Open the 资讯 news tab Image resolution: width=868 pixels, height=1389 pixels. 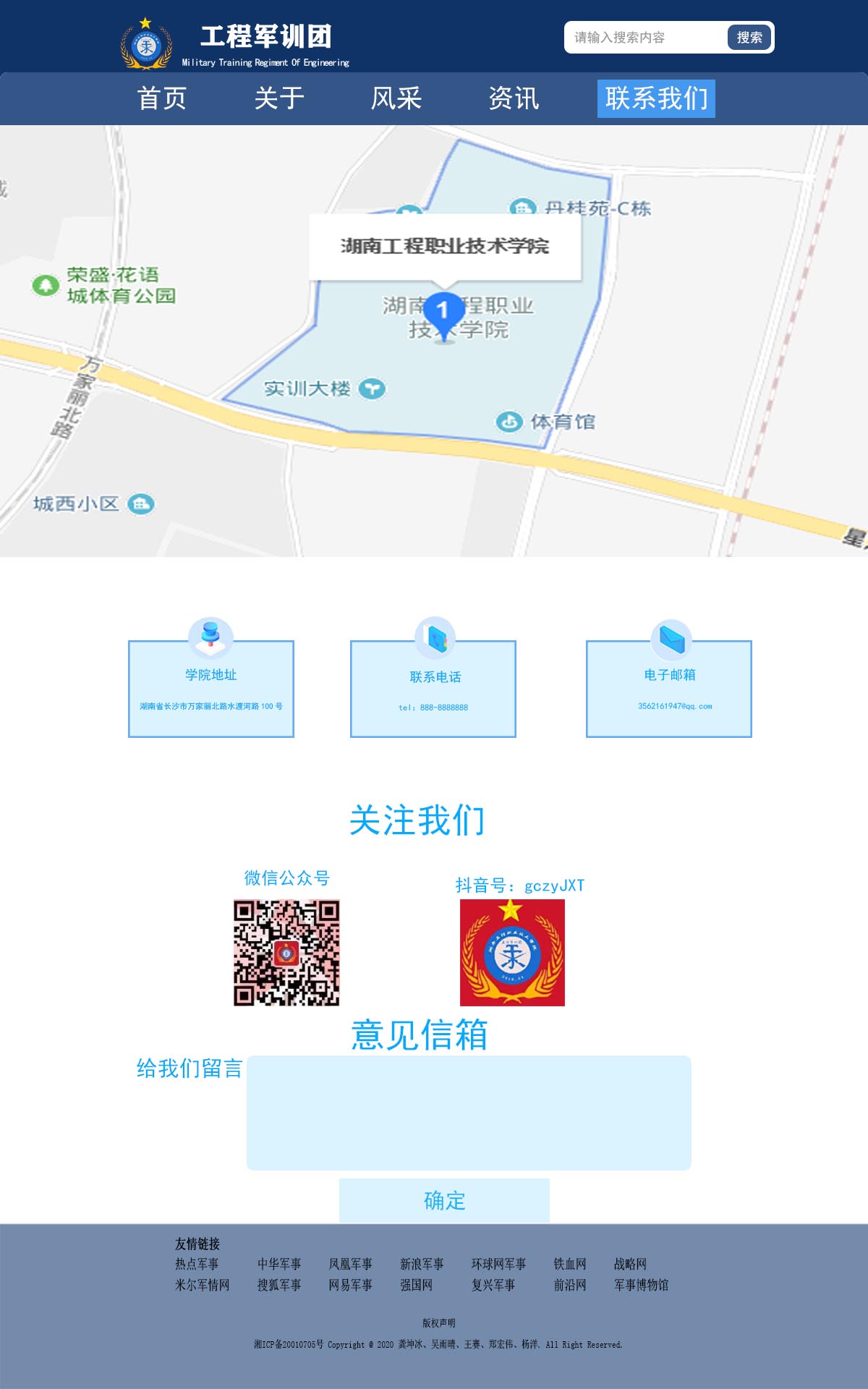[x=514, y=98]
